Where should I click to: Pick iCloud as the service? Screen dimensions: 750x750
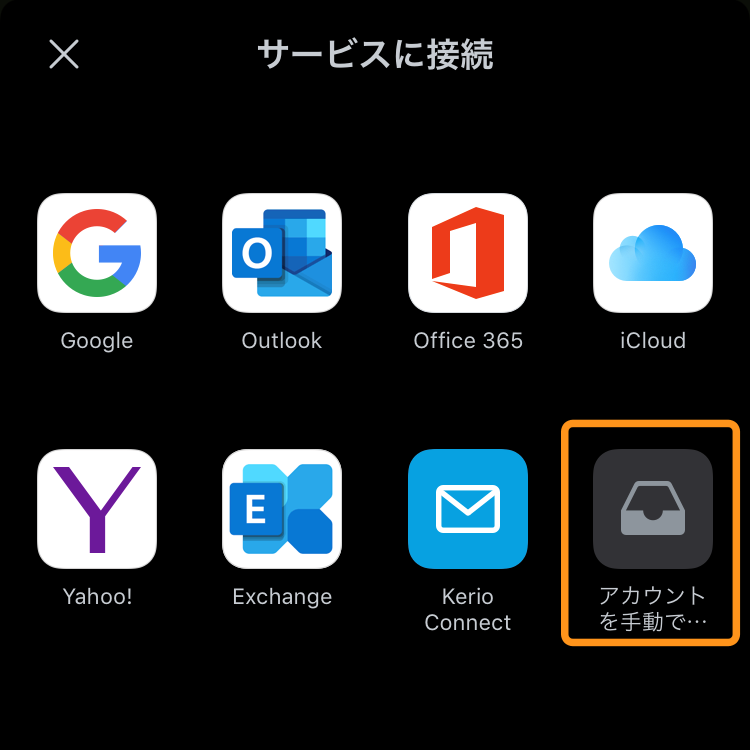[653, 253]
